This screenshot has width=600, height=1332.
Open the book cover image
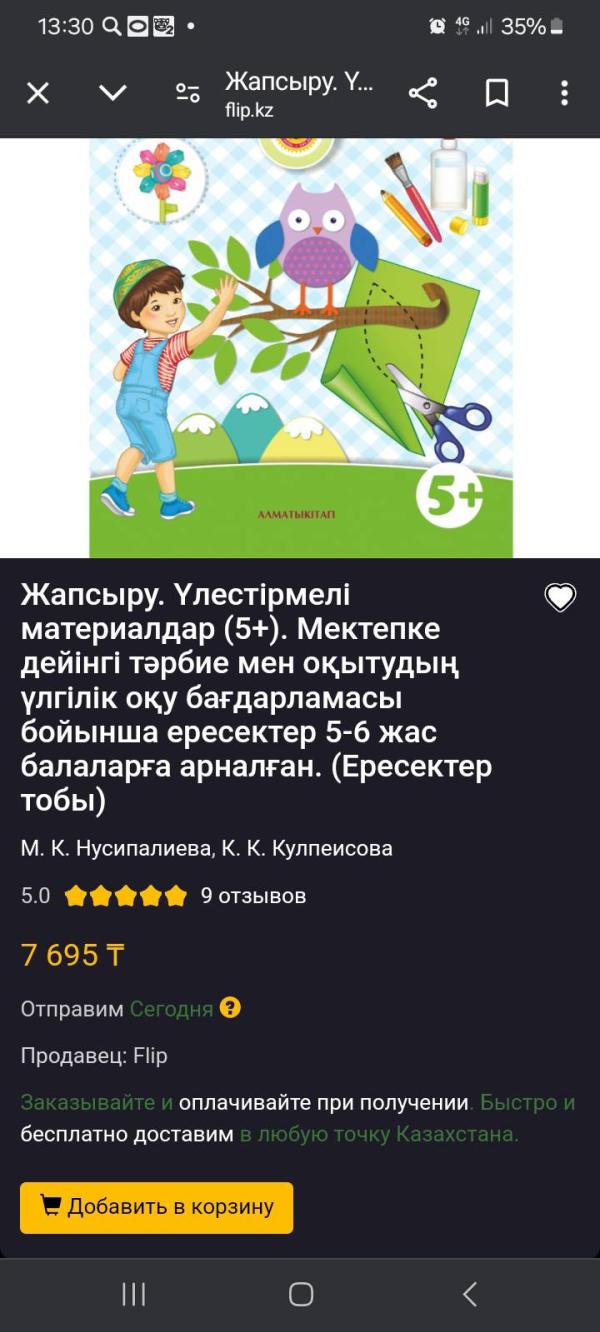(x=301, y=348)
